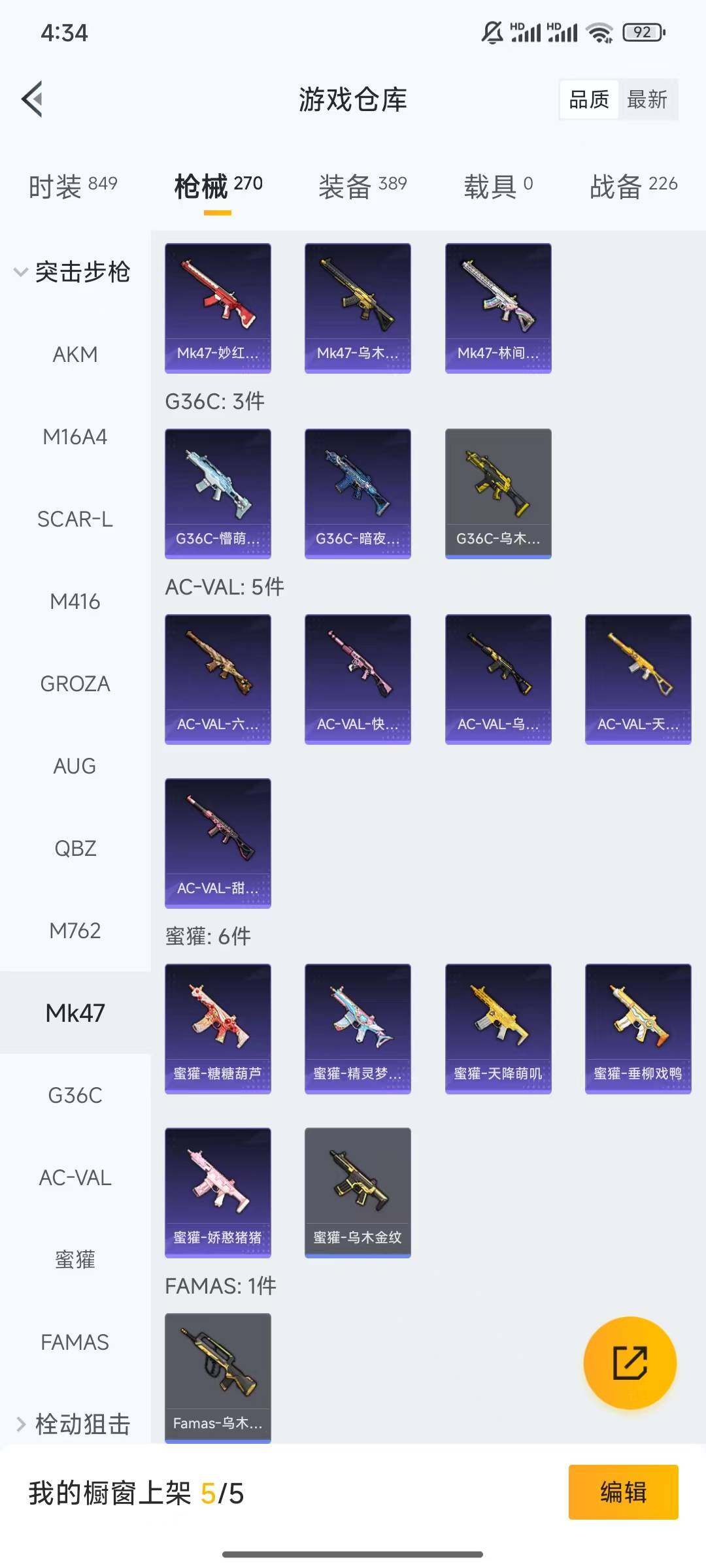Jump to GROZA weapons

[75, 683]
